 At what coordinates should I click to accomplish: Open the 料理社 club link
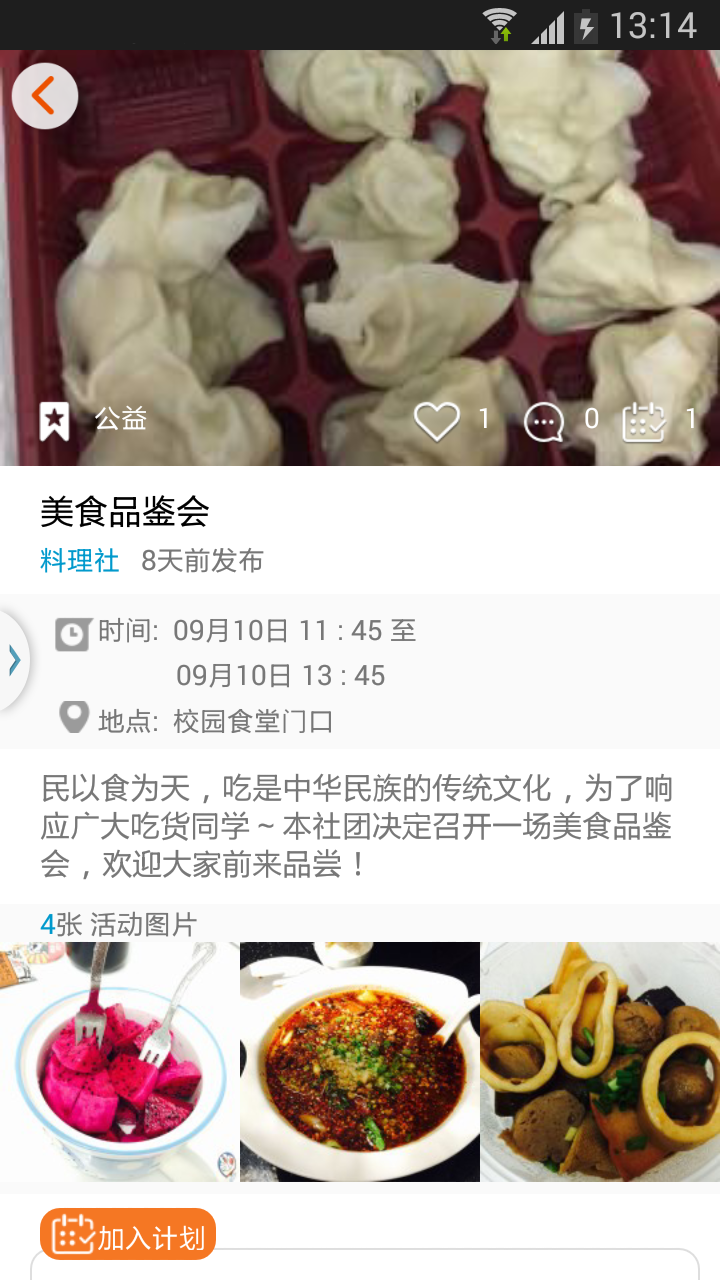[x=79, y=560]
